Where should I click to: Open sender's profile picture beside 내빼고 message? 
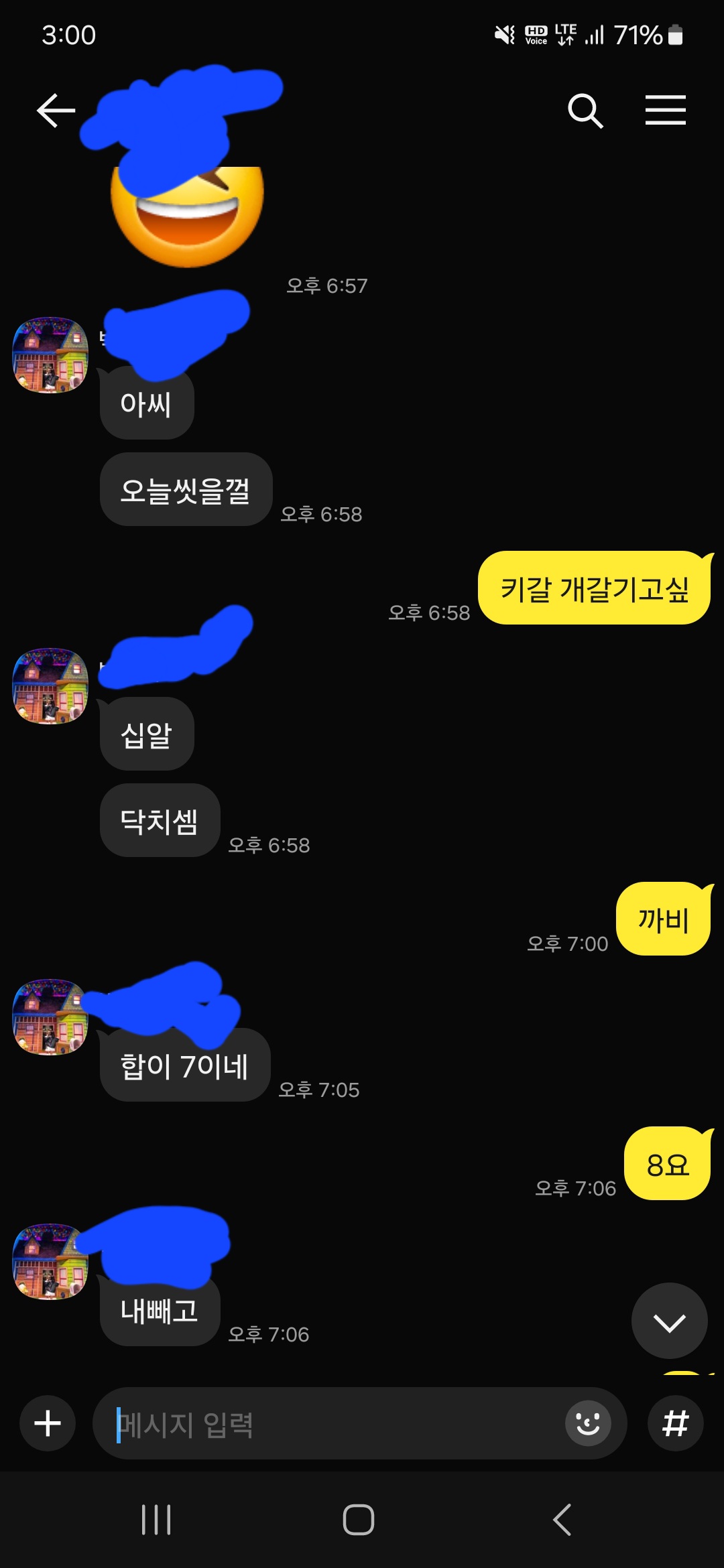[x=51, y=1261]
